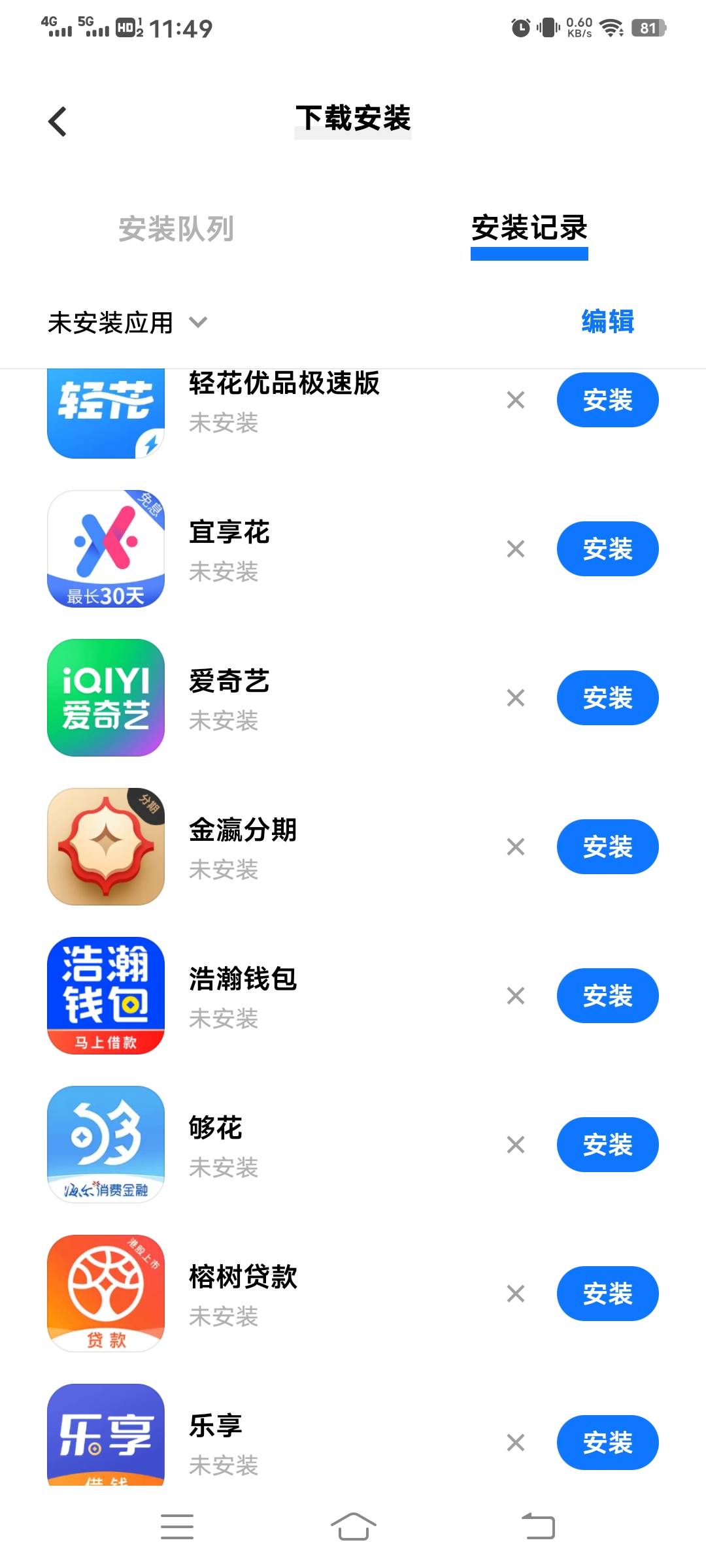The height and width of the screenshot is (1568, 706).
Task: Install the 够花 app
Action: click(607, 1145)
